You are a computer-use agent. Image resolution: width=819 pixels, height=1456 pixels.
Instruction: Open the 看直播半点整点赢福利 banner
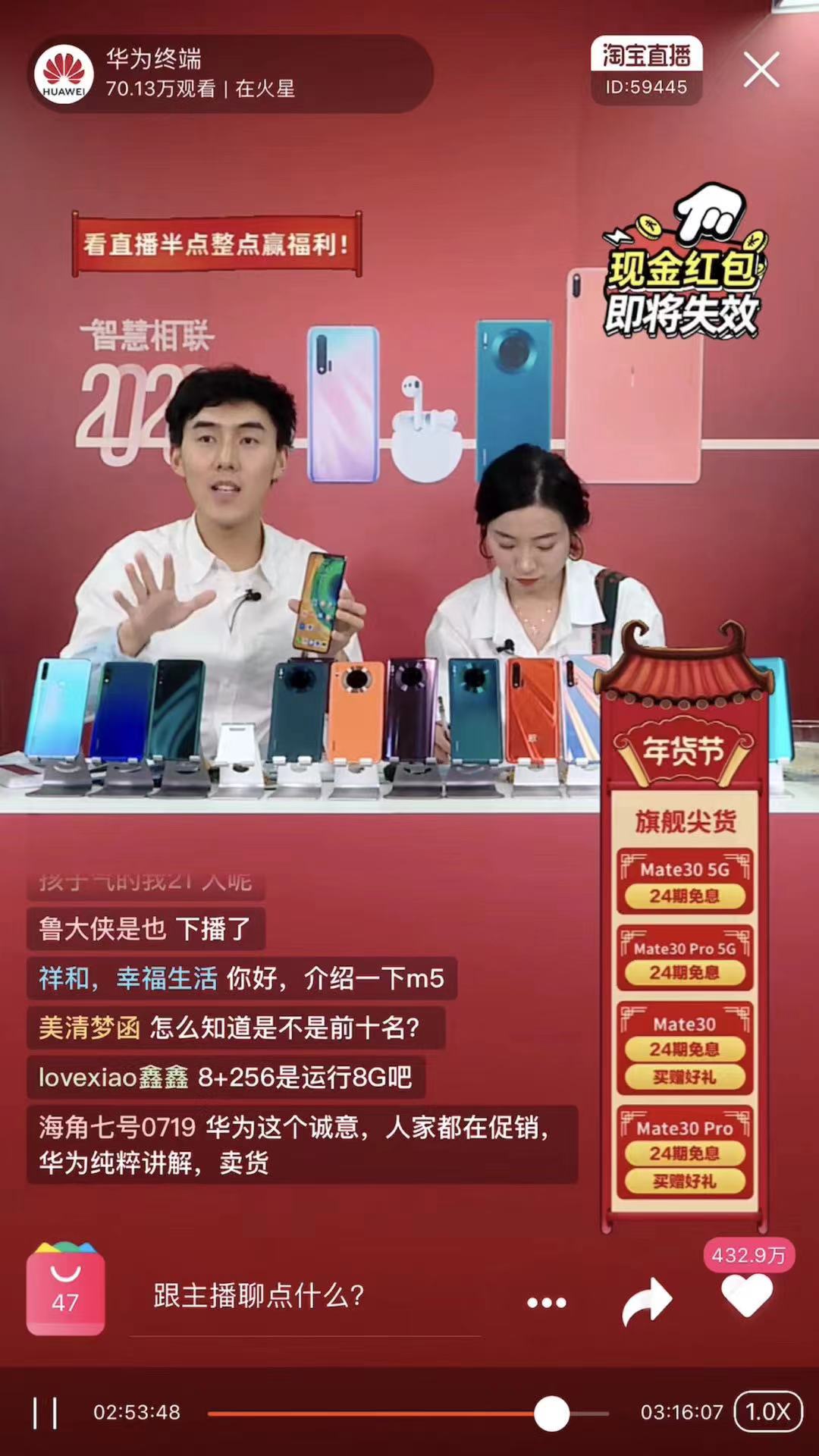tap(217, 244)
